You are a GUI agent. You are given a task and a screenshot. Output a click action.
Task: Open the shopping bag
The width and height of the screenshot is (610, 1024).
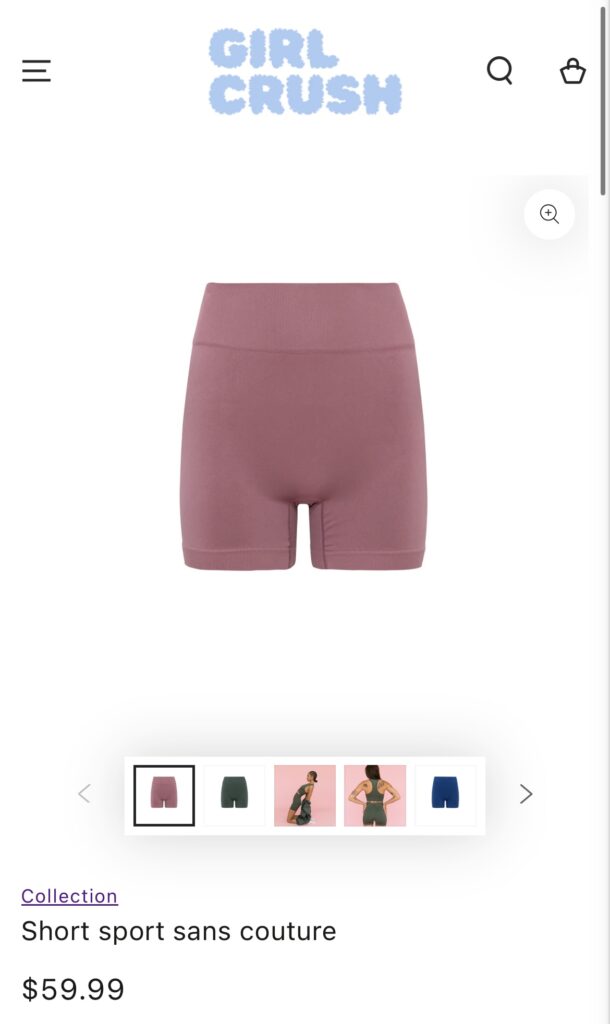tap(572, 71)
